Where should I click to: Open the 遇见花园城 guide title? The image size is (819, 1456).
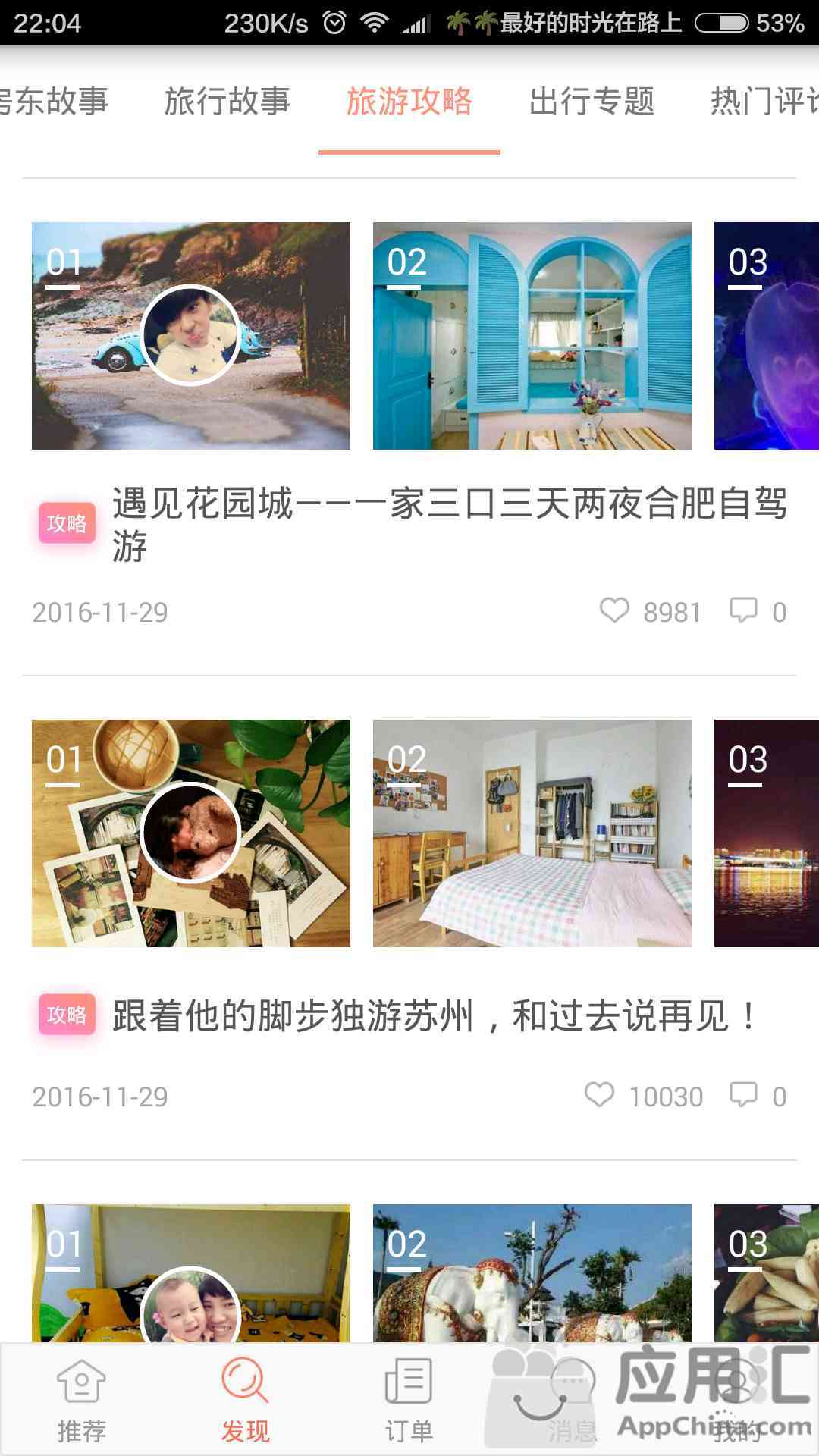click(449, 523)
